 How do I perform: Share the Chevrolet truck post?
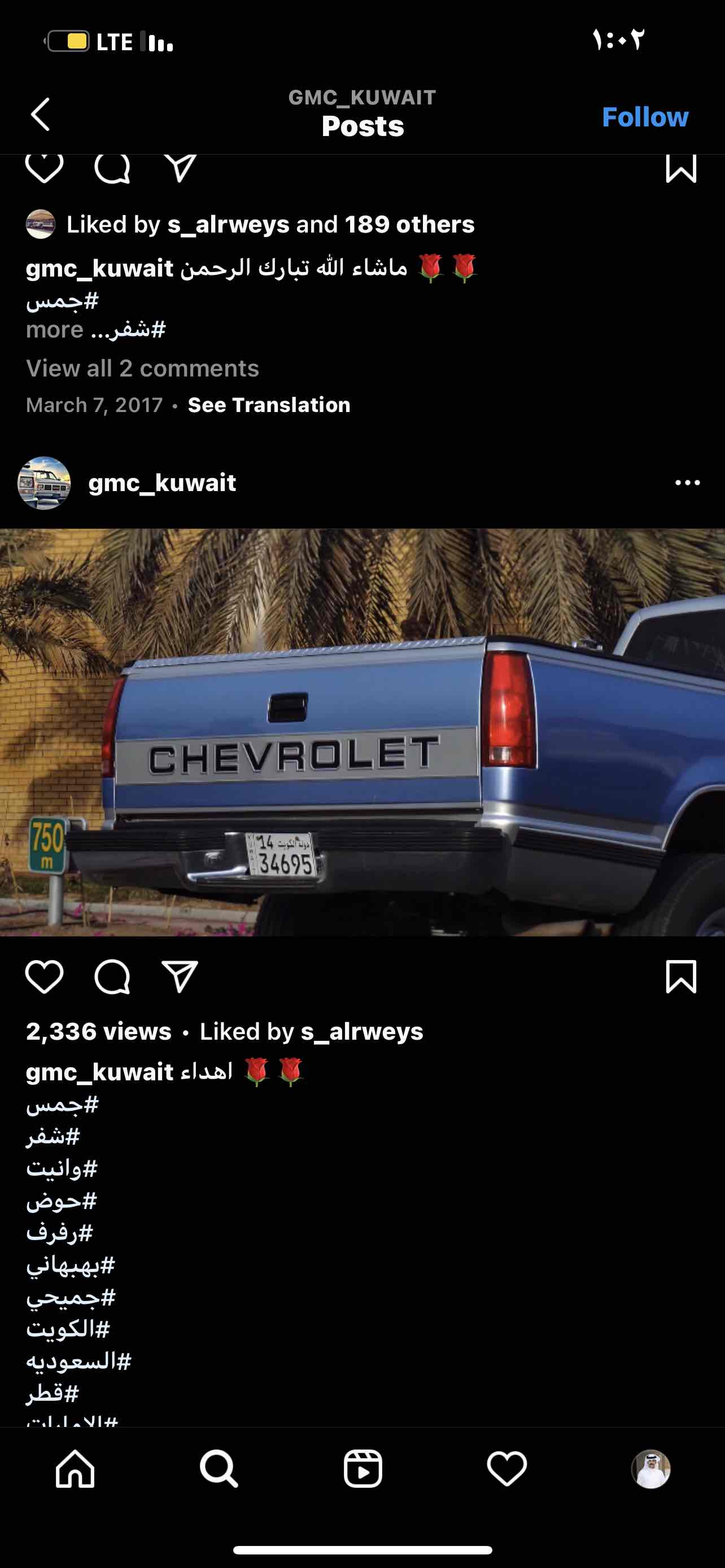coord(180,977)
